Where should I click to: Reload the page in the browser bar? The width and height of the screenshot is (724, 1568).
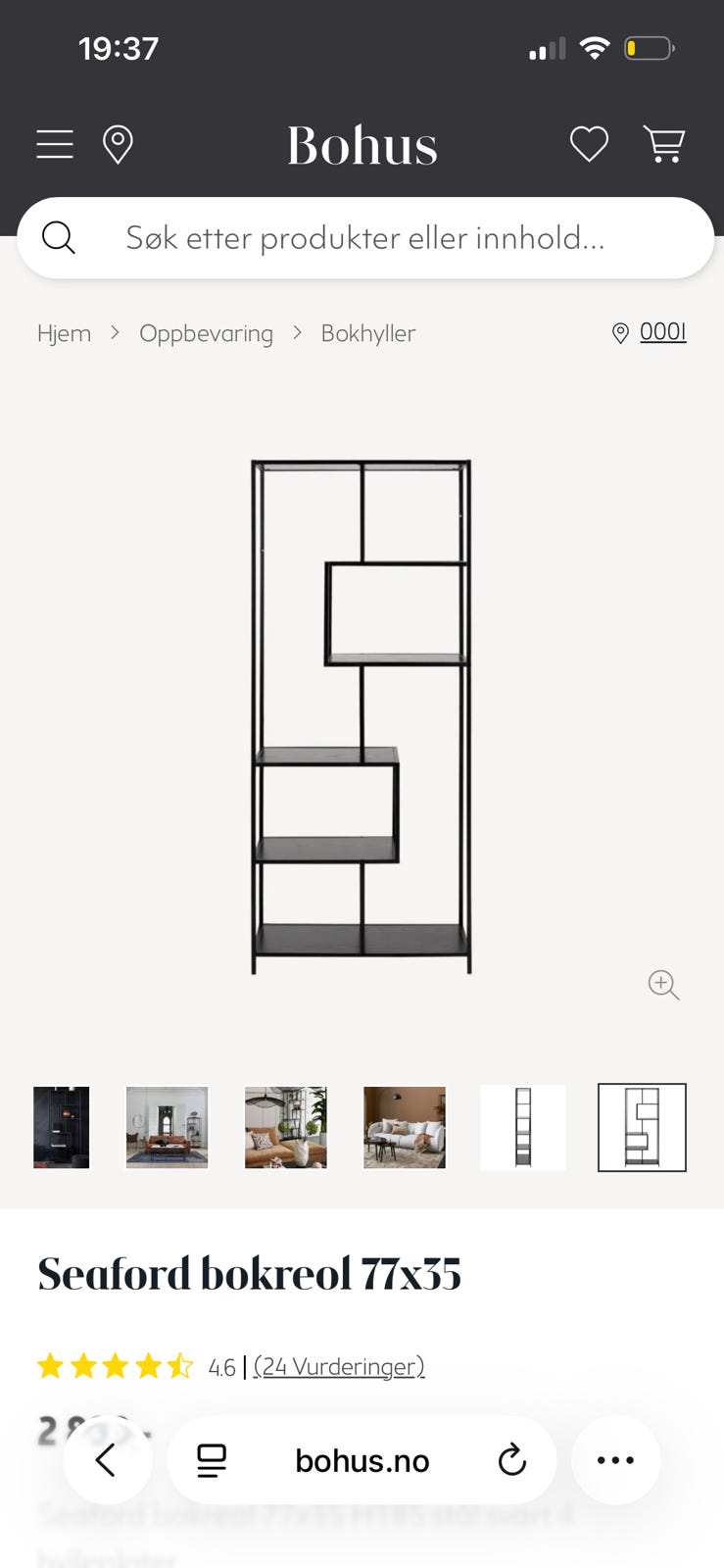point(512,1460)
